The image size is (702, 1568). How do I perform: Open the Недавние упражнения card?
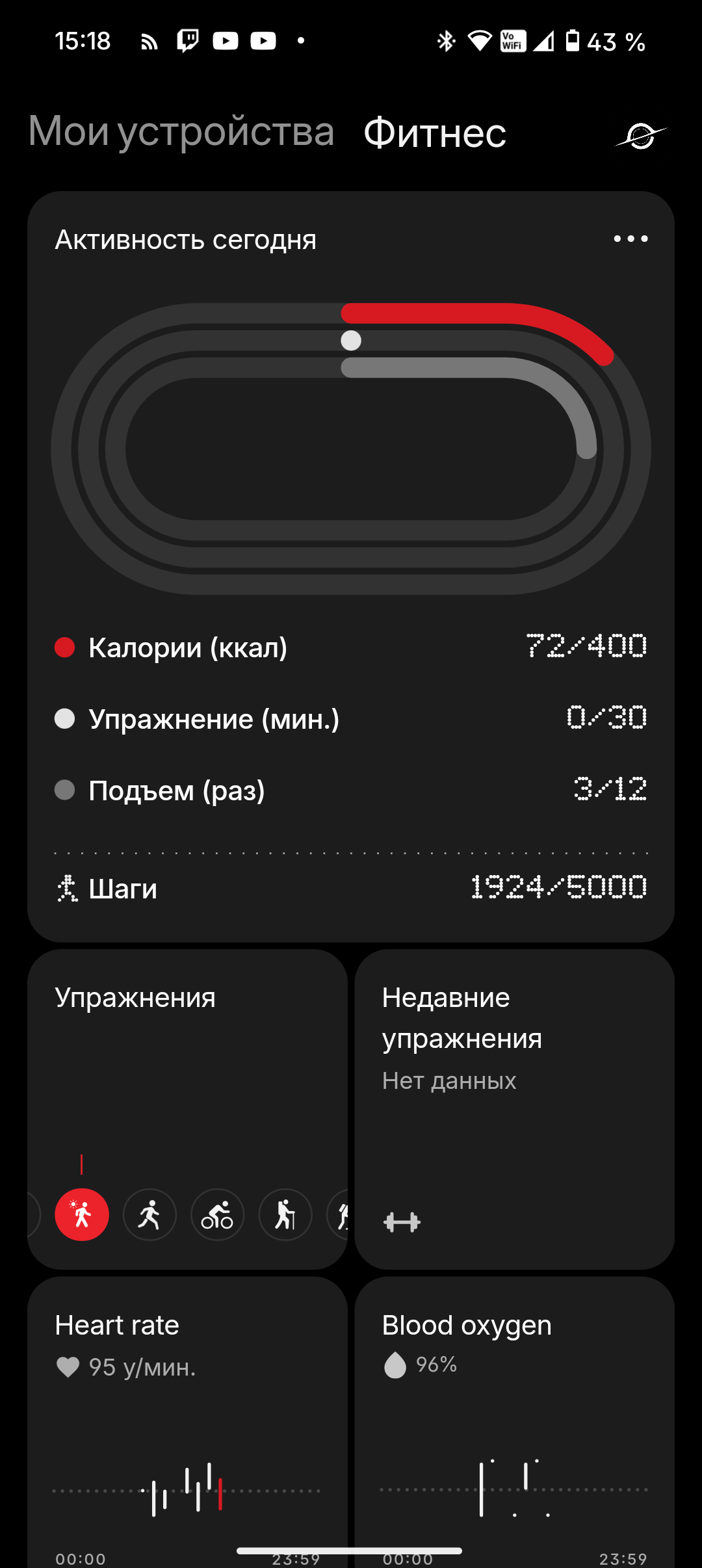pos(514,1108)
